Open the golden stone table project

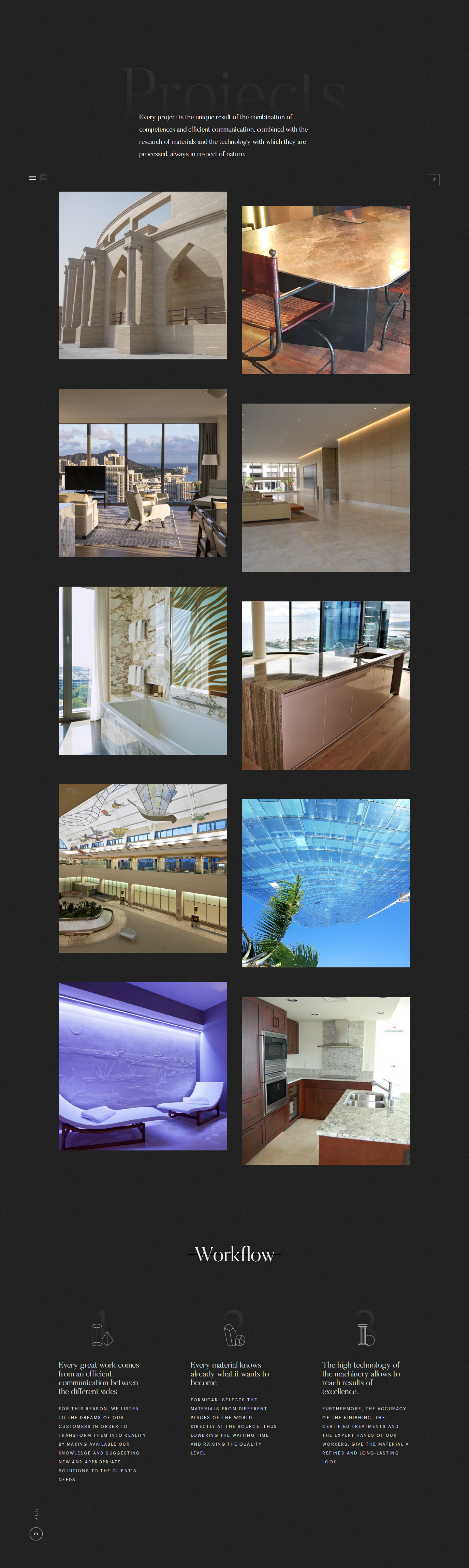(326, 290)
